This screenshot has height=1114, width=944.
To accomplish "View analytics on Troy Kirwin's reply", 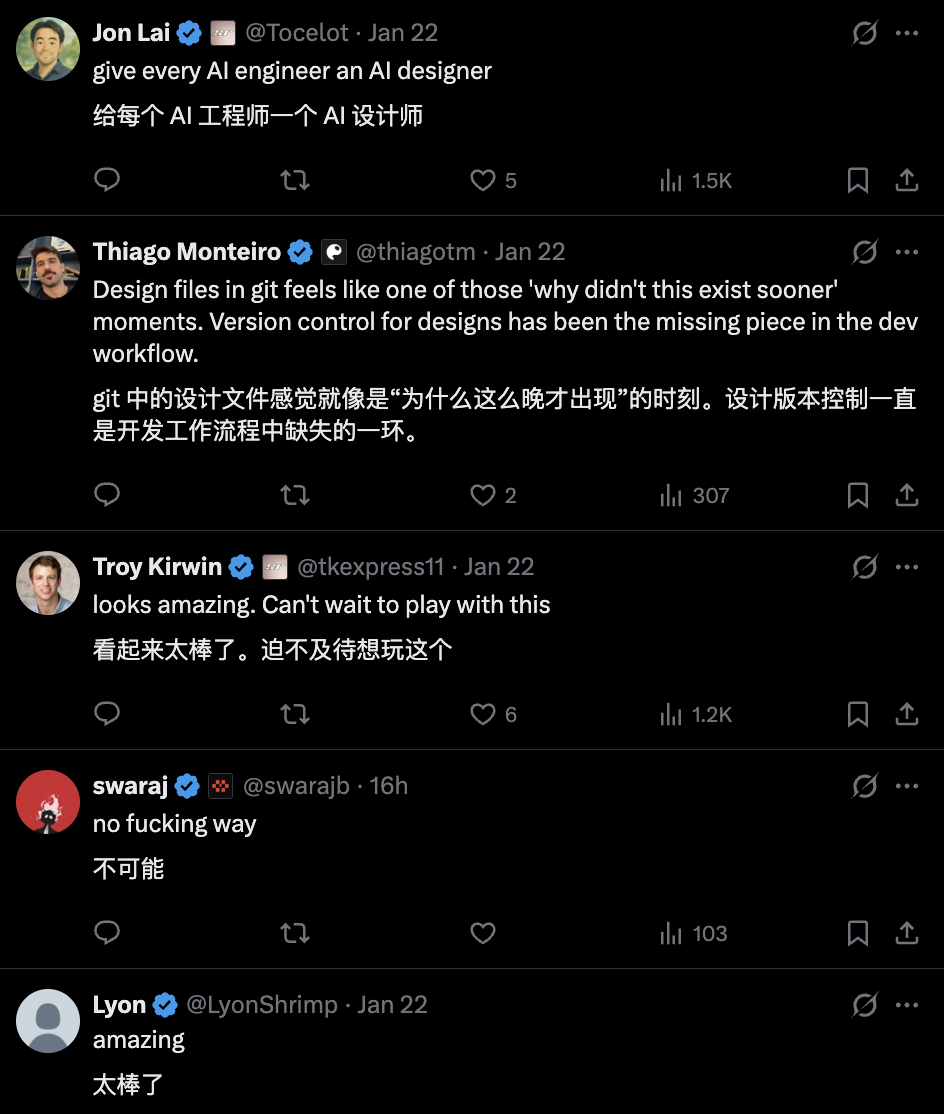I will point(696,714).
